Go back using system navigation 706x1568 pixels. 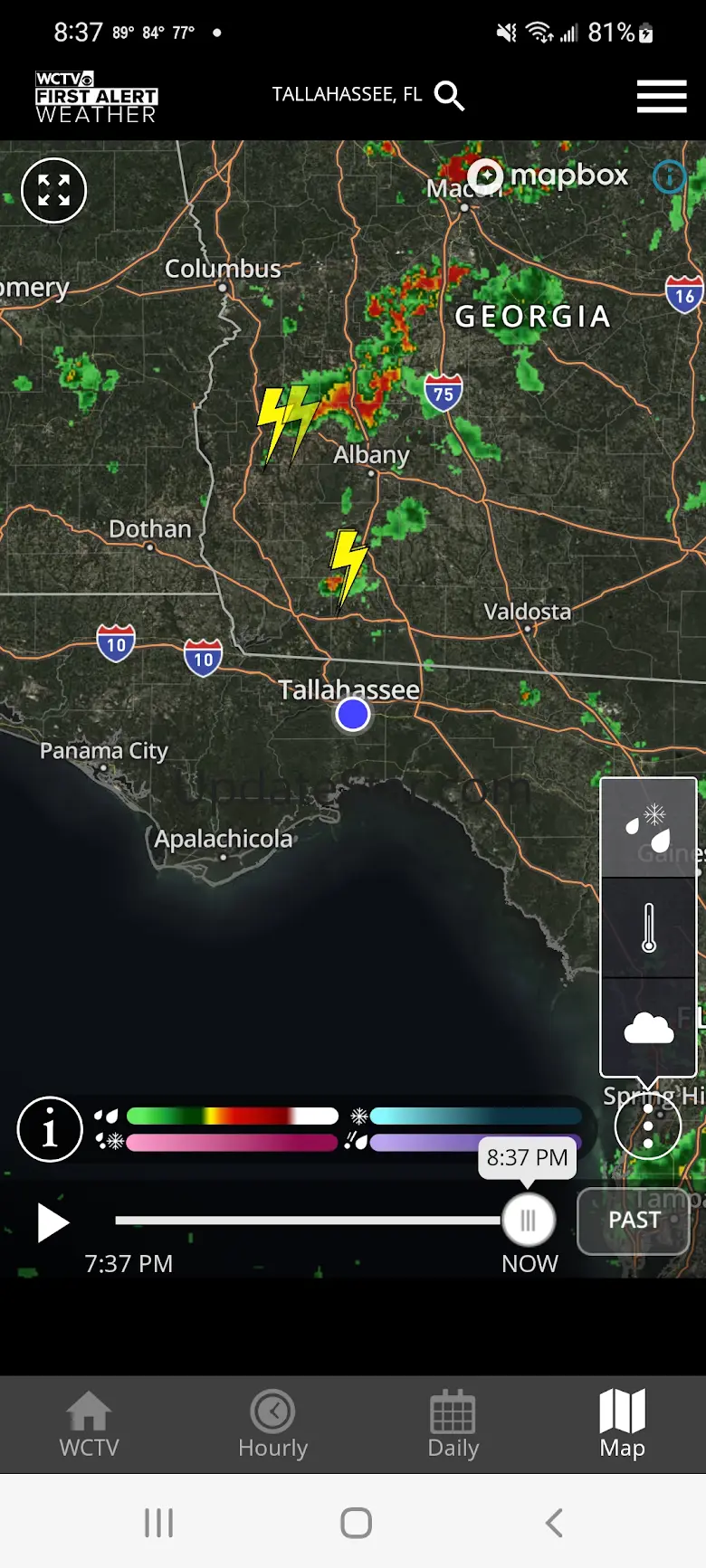click(x=554, y=1523)
